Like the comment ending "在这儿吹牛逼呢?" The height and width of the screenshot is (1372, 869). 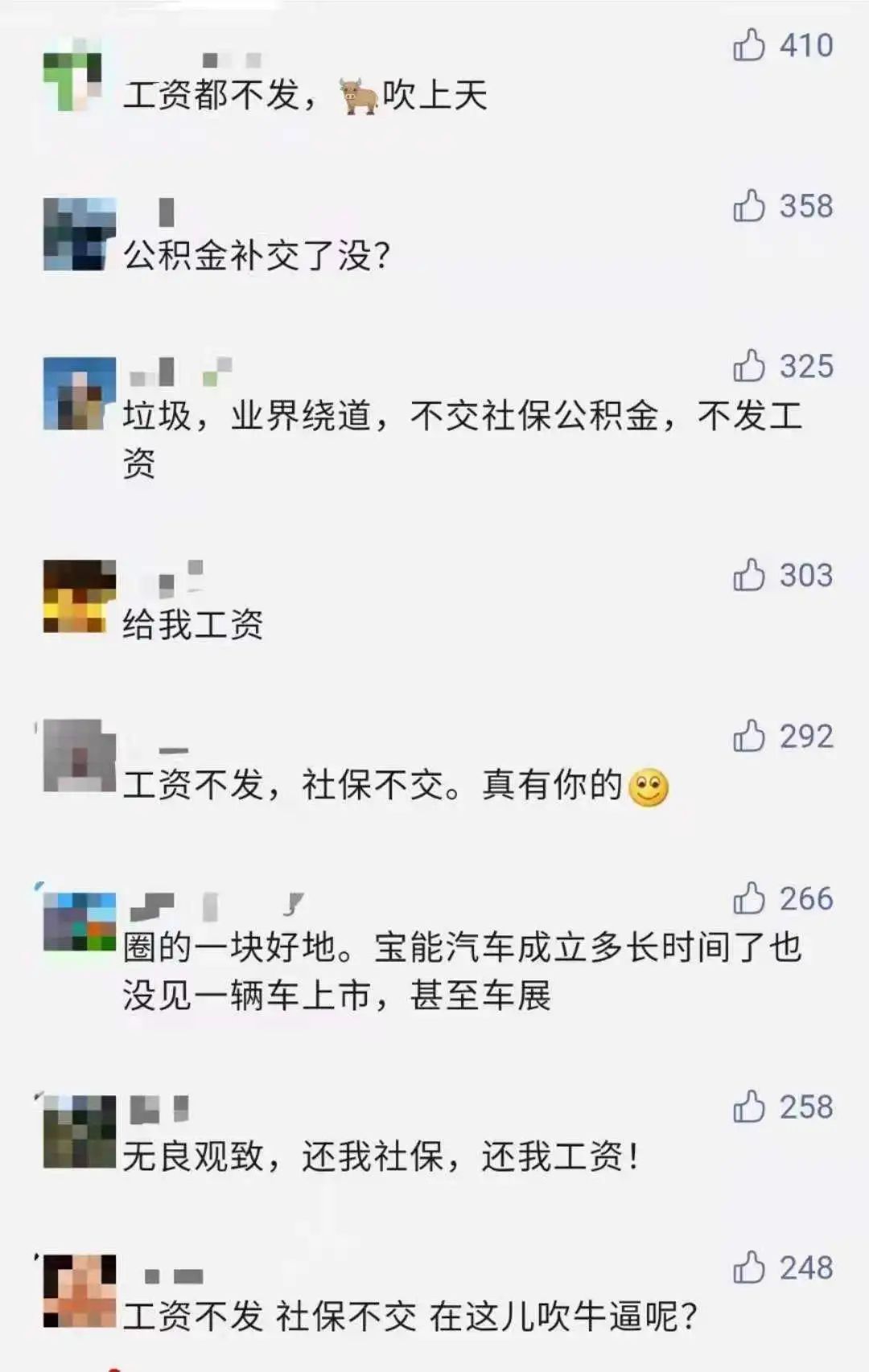coord(749,1267)
